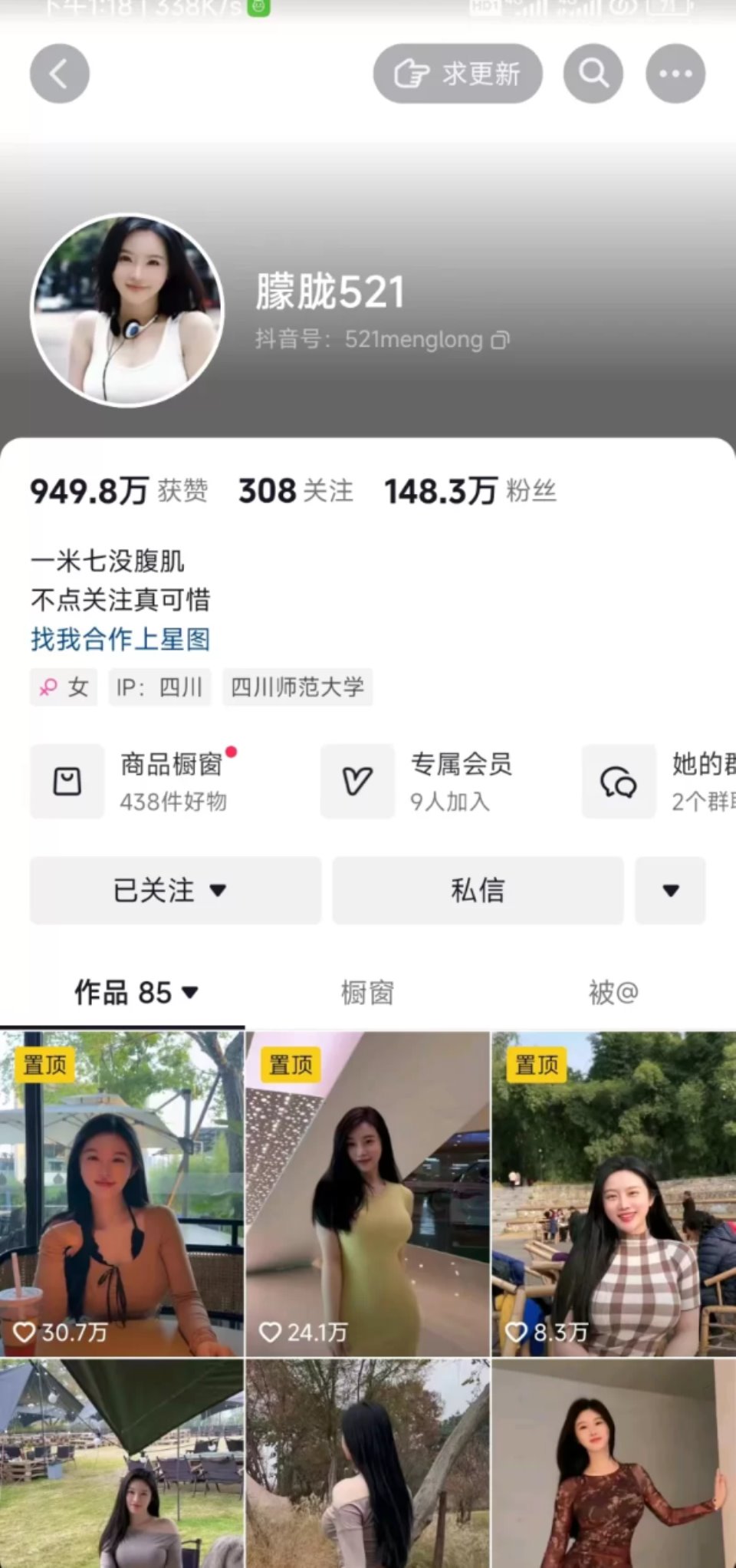Play the pinned video with 8.3万 likes
Viewport: 736px width, 1568px height.
click(613, 1193)
